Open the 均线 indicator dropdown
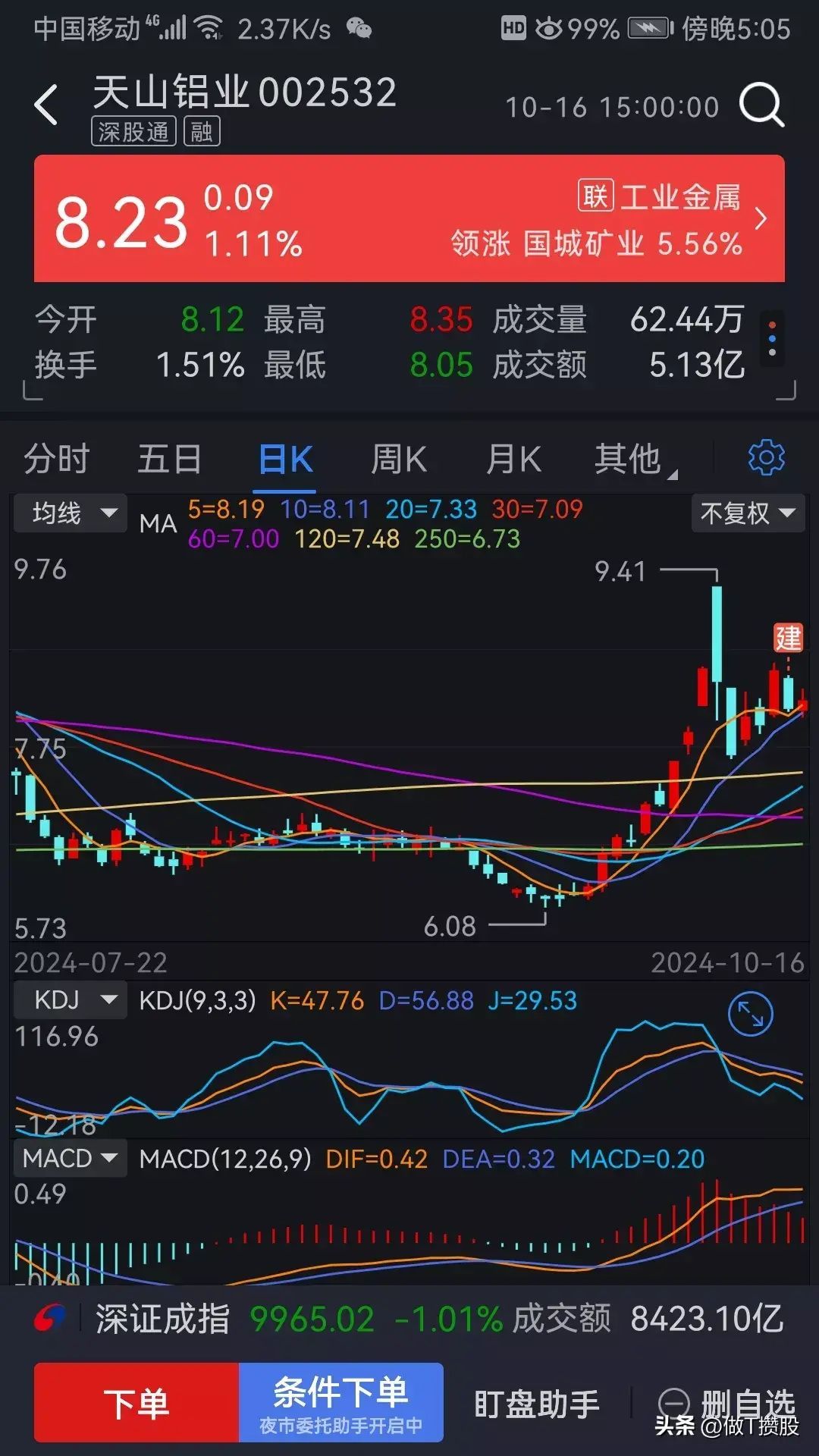The image size is (819, 1456). (71, 513)
